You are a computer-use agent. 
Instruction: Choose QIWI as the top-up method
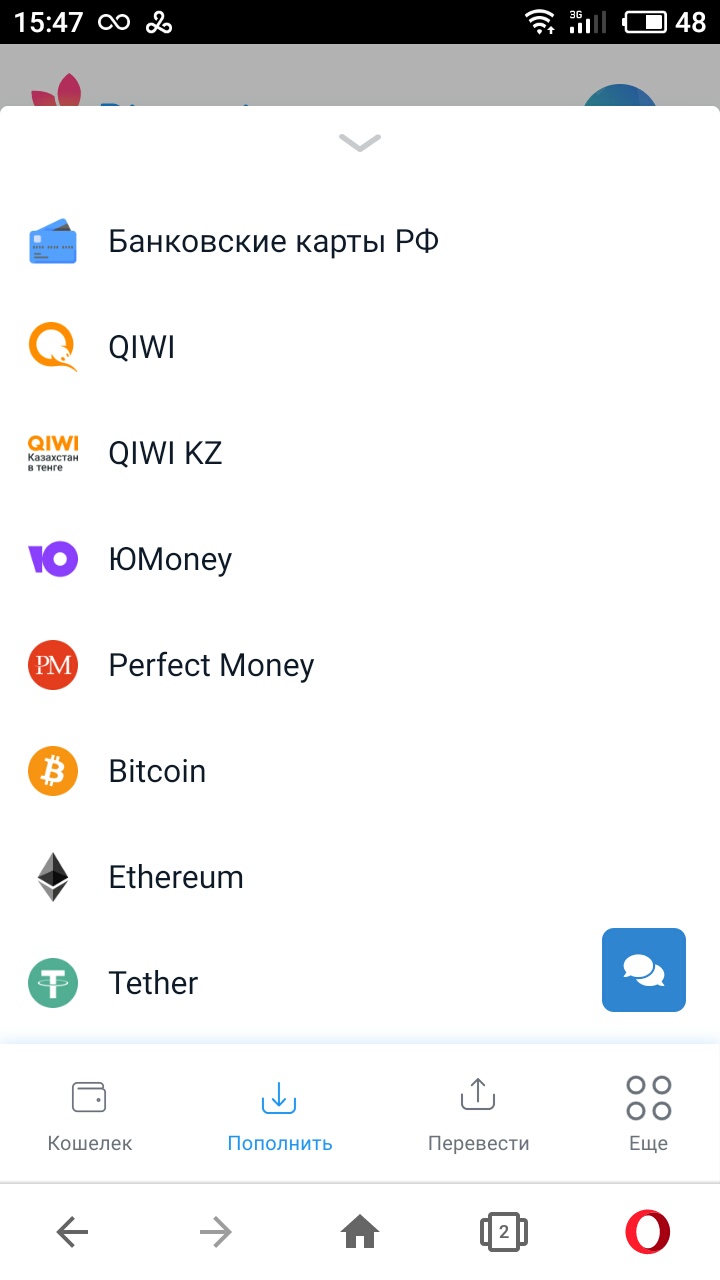[141, 348]
